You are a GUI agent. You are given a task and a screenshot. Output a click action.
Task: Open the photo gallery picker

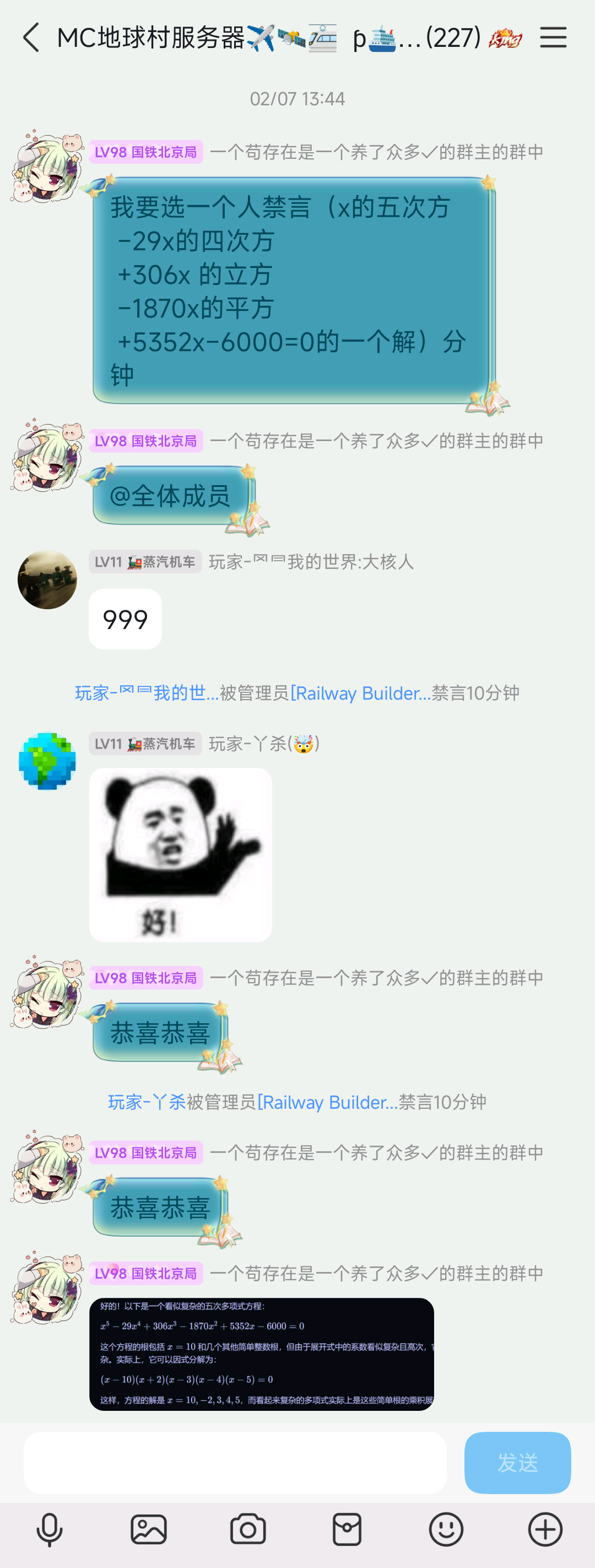point(148,1529)
